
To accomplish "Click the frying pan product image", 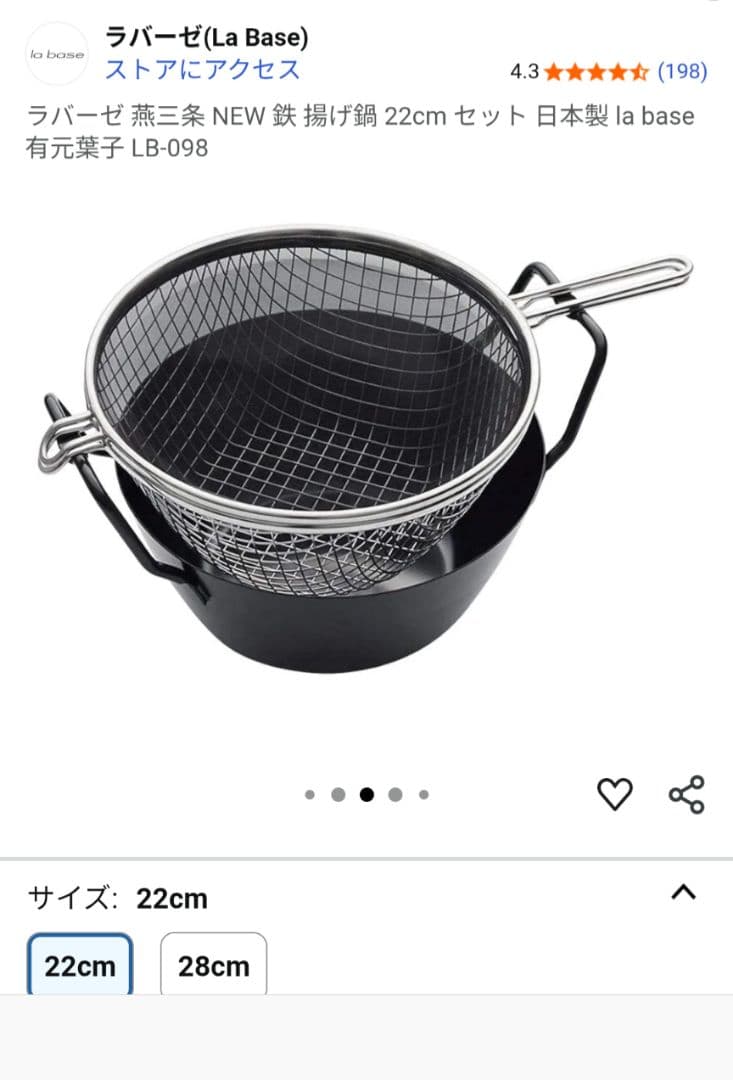I will [366, 460].
